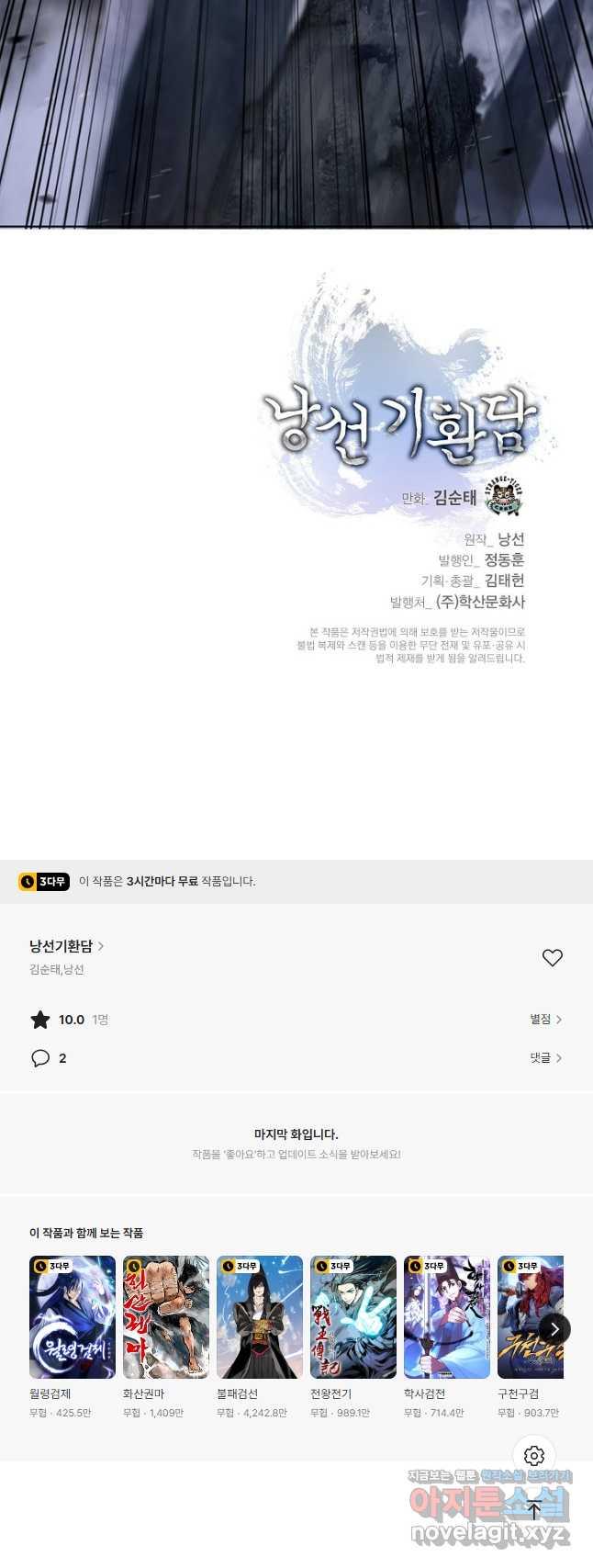This screenshot has width=593, height=1568.
Task: Open the 화산권마 recommended title
Action: pyautogui.click(x=166, y=1317)
